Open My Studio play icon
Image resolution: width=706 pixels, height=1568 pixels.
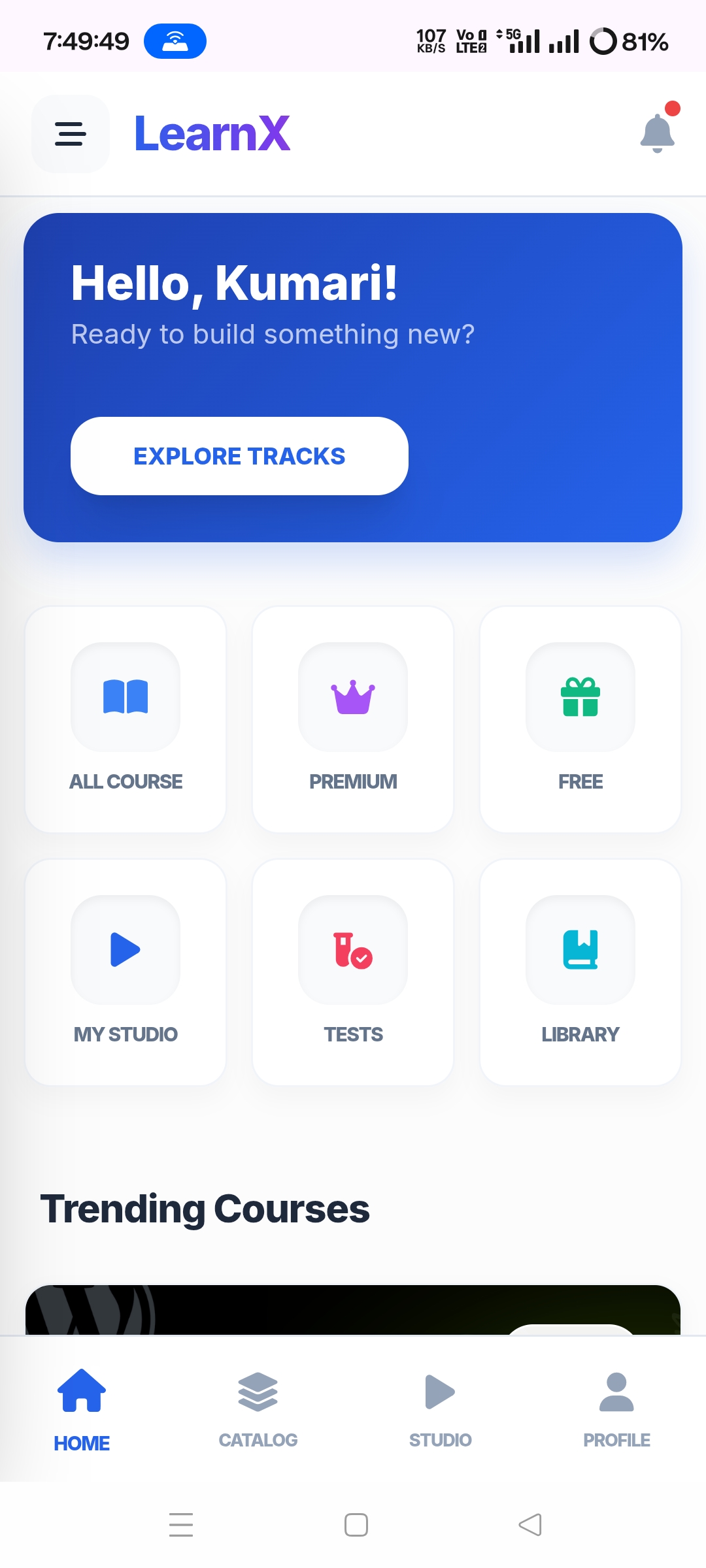[x=125, y=949]
